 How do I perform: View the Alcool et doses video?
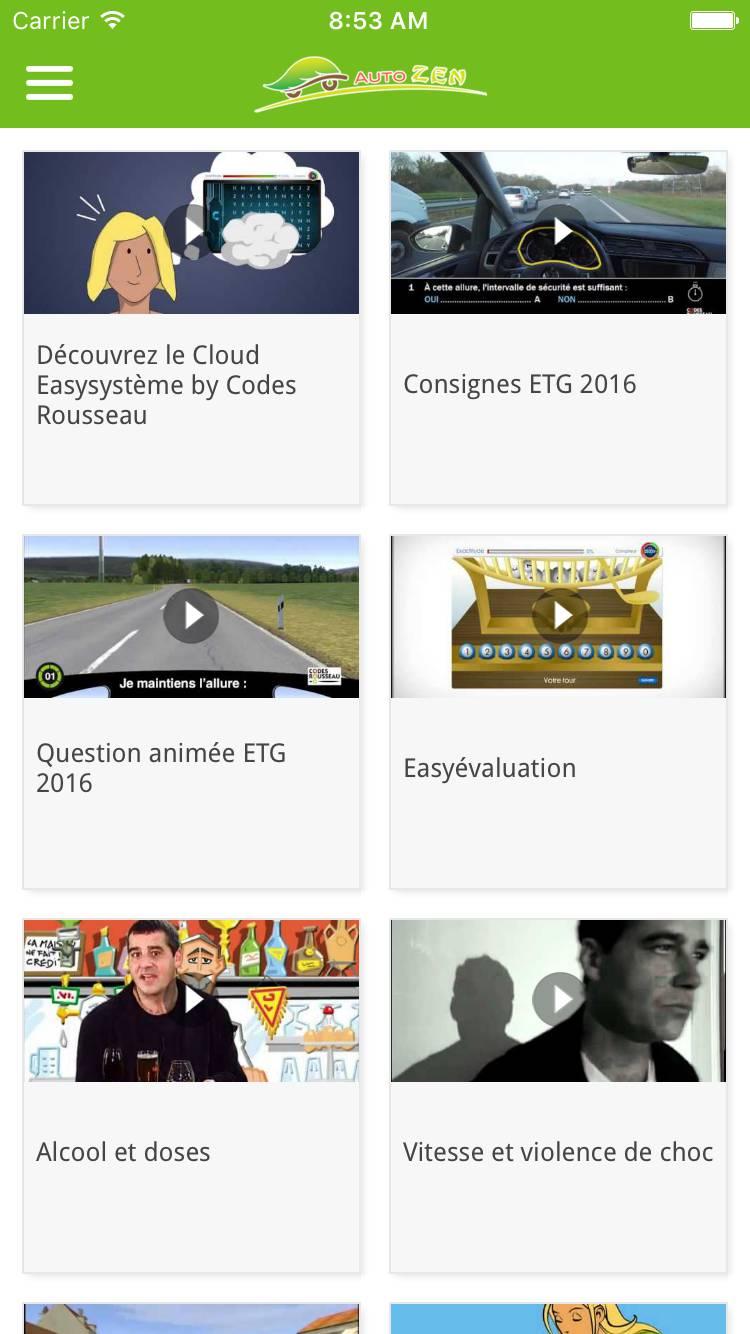click(191, 1000)
